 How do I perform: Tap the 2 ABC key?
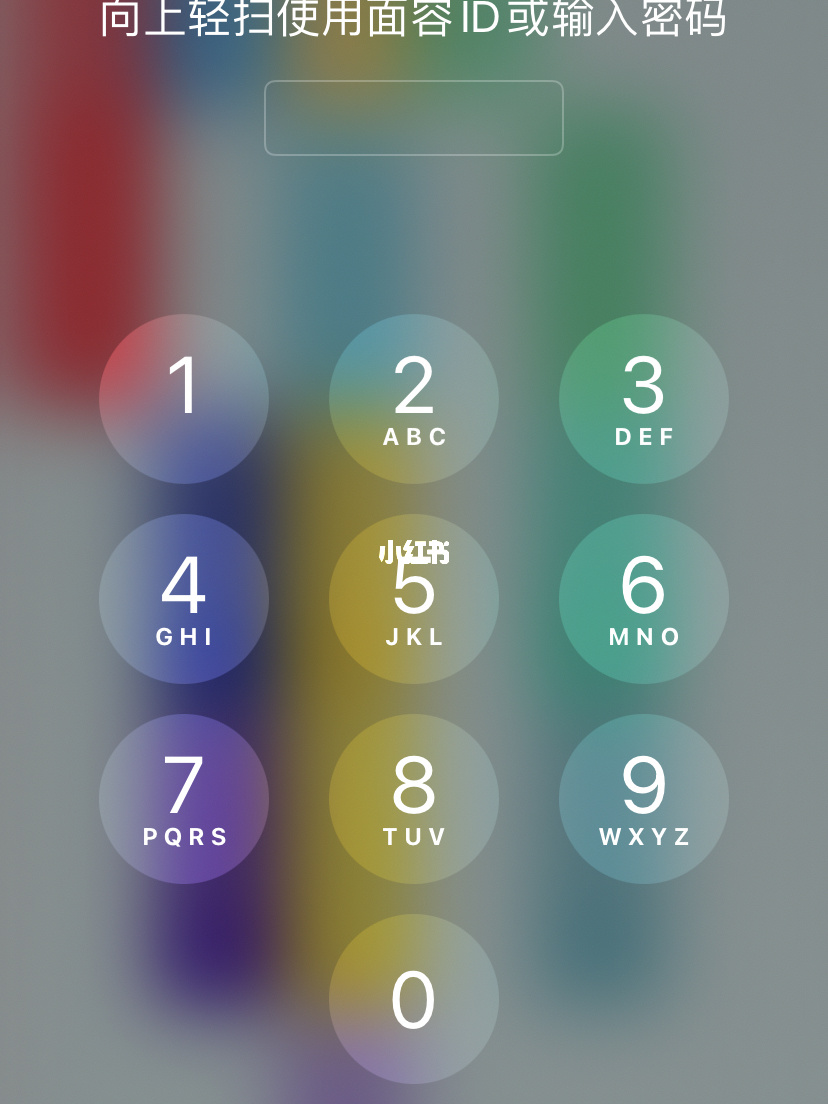coord(414,398)
